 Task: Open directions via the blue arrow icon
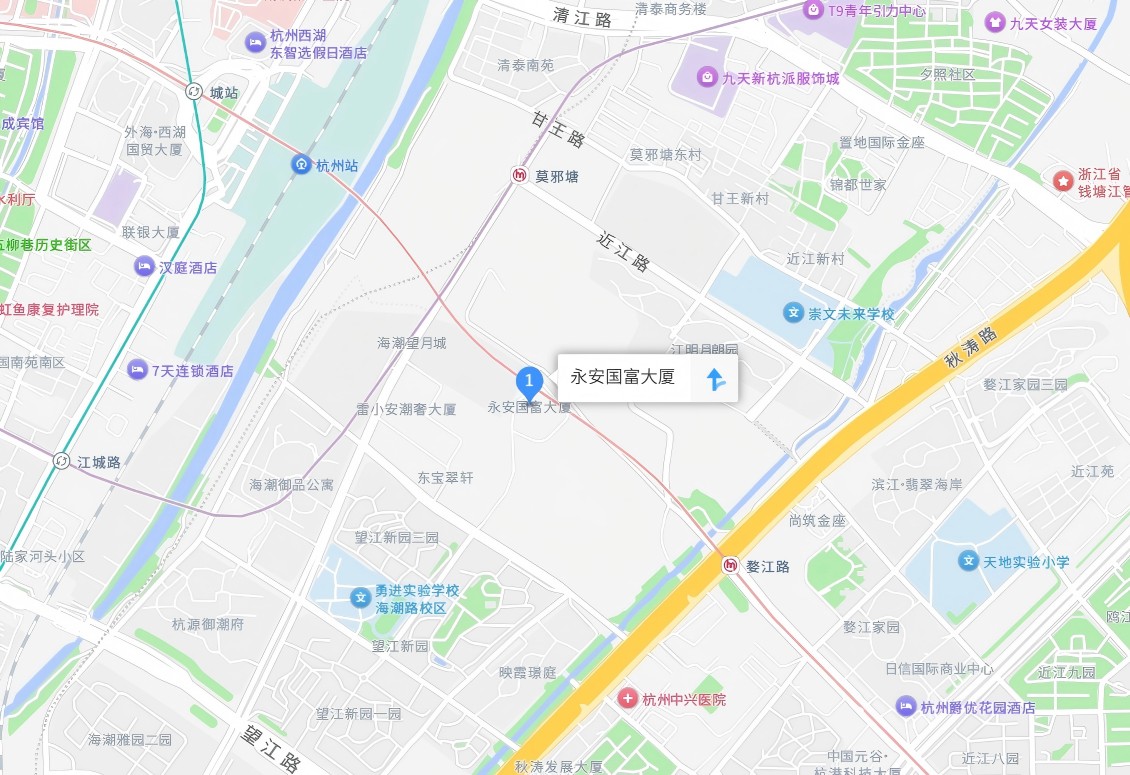click(715, 378)
